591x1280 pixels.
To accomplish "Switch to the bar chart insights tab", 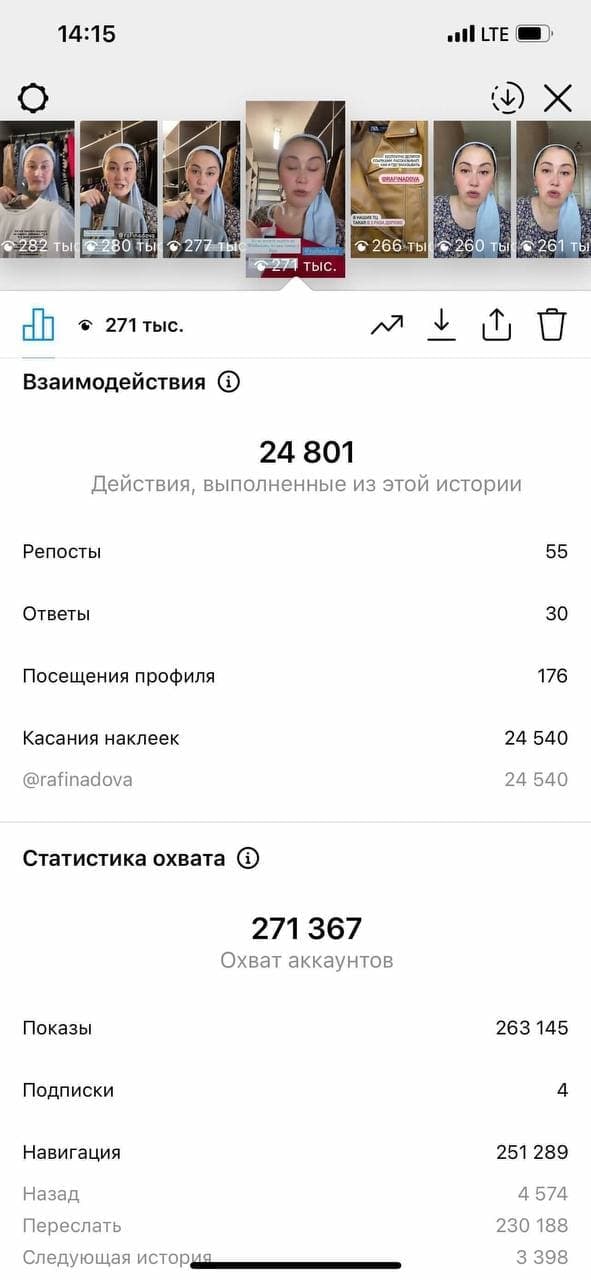I will pos(38,325).
